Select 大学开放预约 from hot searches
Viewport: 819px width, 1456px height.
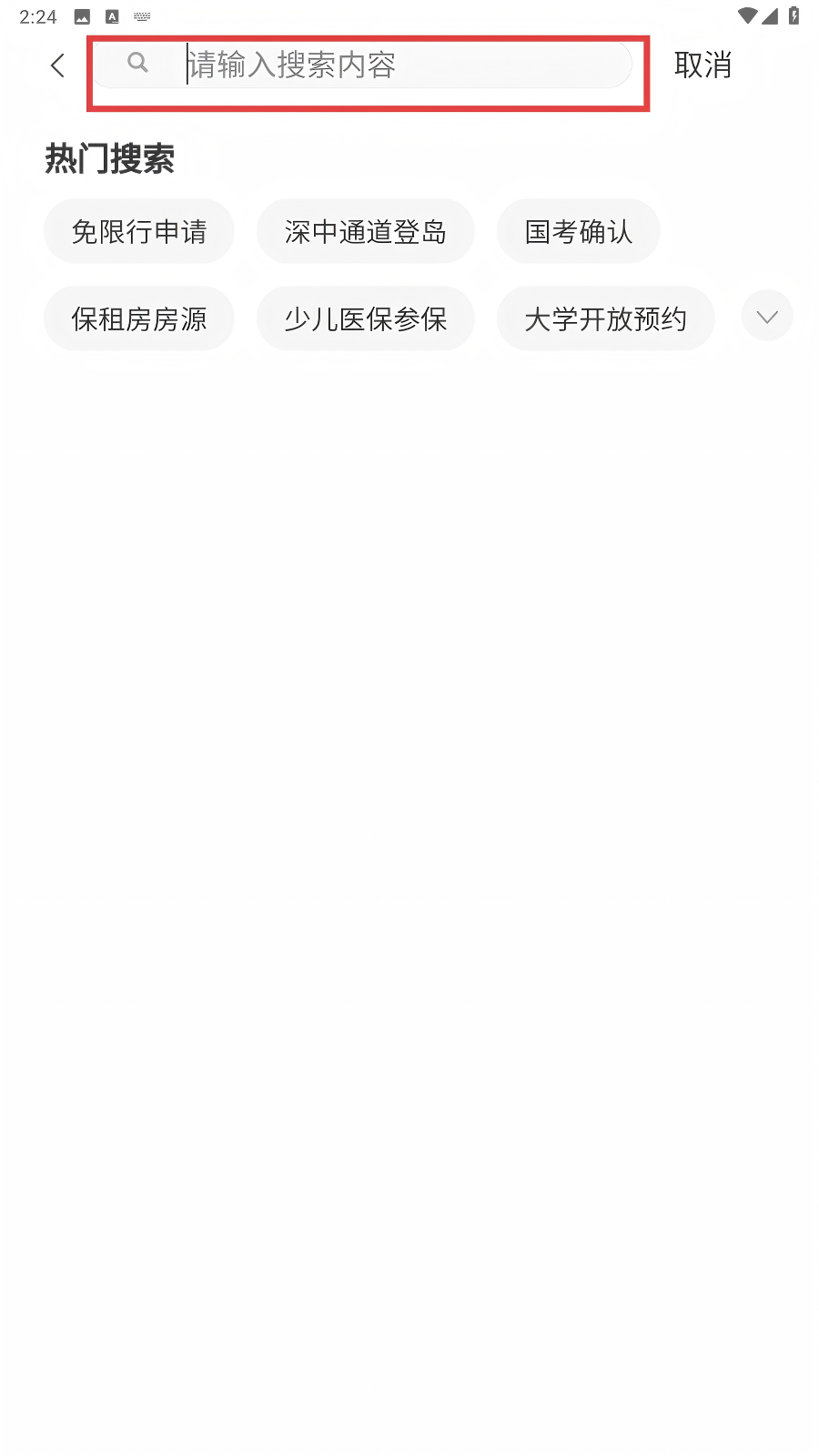tap(605, 319)
